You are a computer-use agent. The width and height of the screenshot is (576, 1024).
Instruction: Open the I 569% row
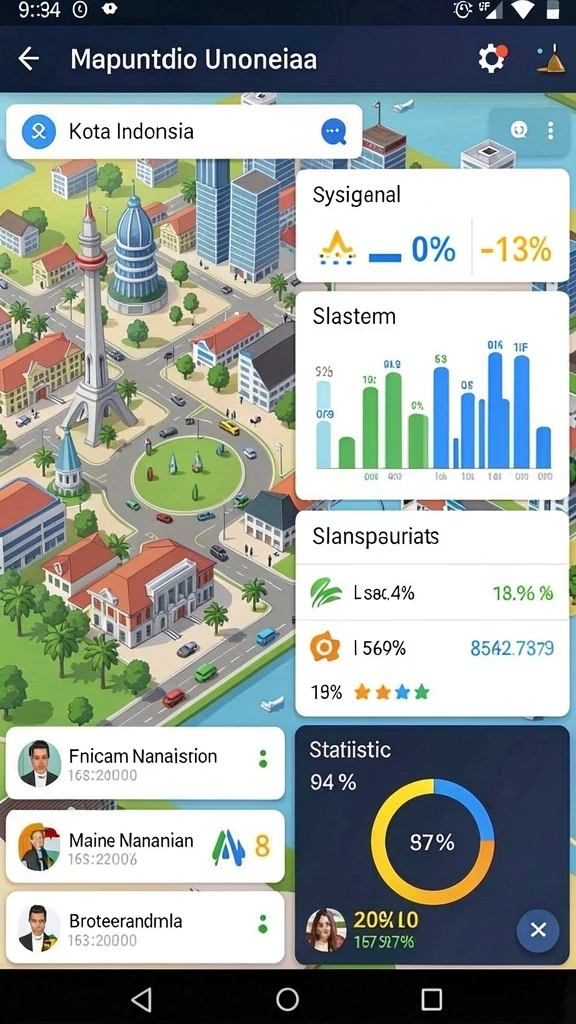(x=432, y=648)
